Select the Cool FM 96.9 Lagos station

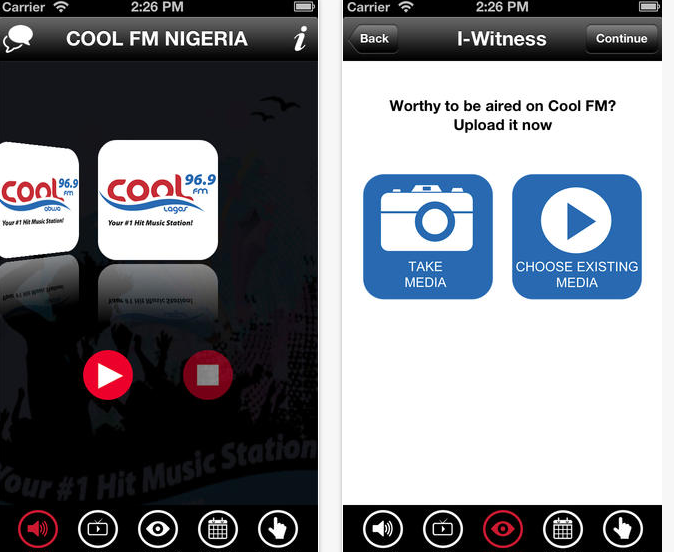[158, 200]
